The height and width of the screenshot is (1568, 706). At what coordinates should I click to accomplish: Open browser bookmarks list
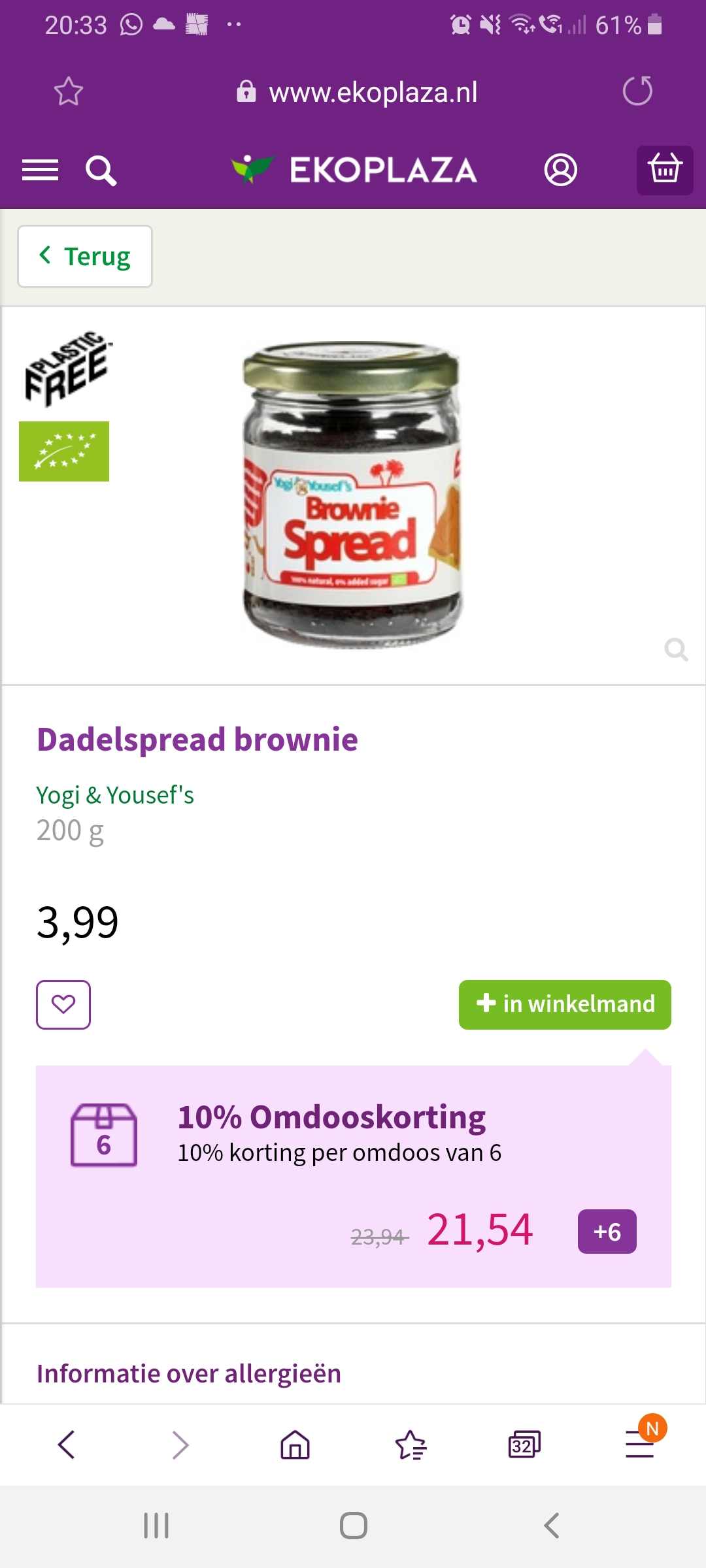[x=411, y=1445]
